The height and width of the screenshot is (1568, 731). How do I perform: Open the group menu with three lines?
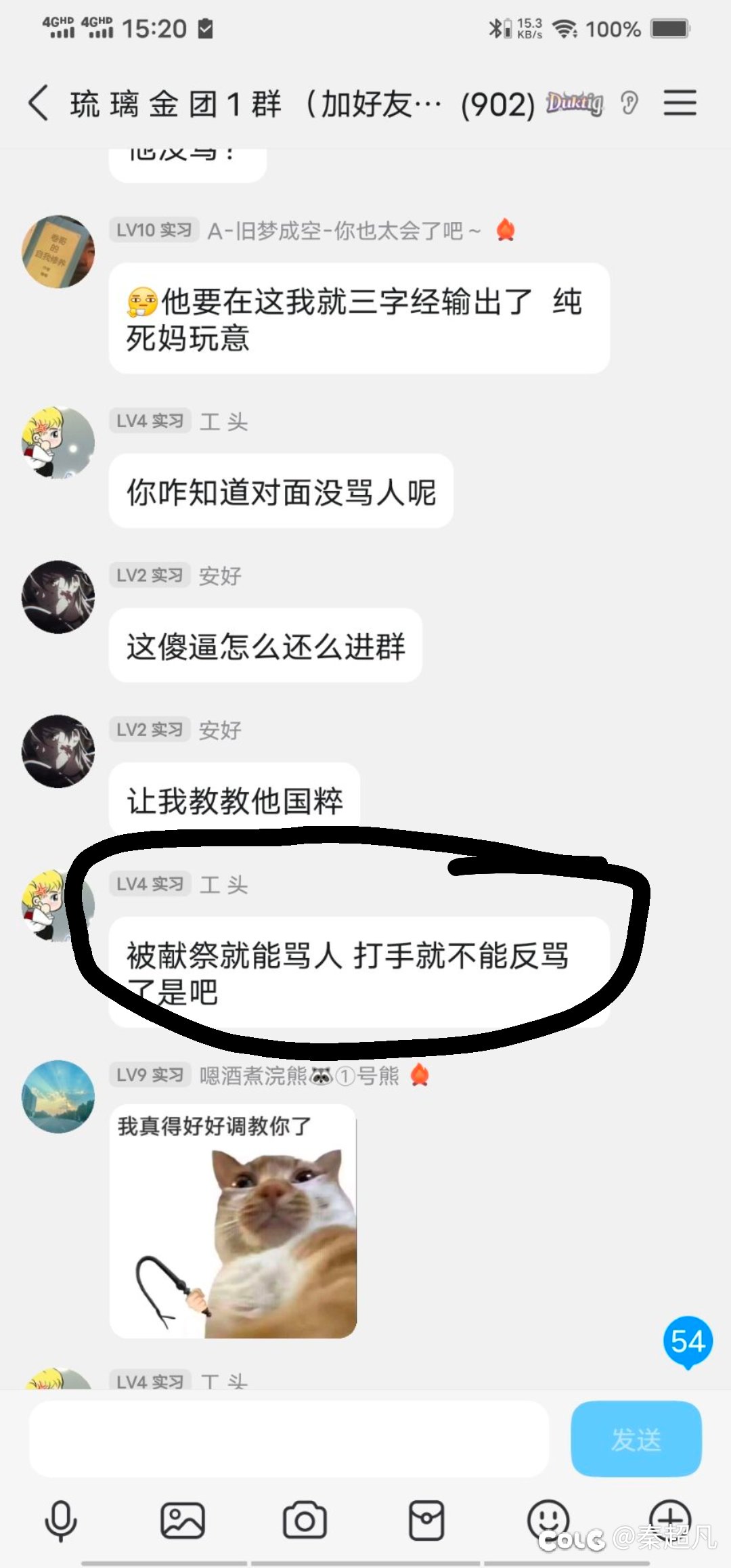click(680, 103)
